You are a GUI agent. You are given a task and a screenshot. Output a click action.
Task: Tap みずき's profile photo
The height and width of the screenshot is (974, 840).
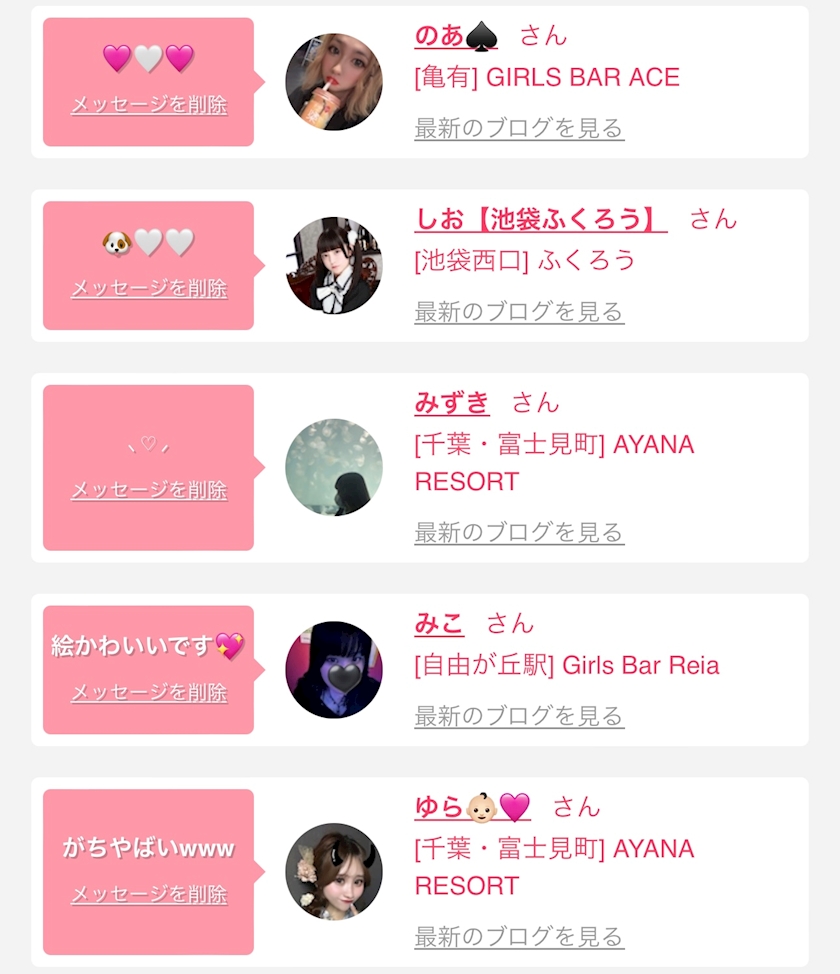pyautogui.click(x=334, y=467)
